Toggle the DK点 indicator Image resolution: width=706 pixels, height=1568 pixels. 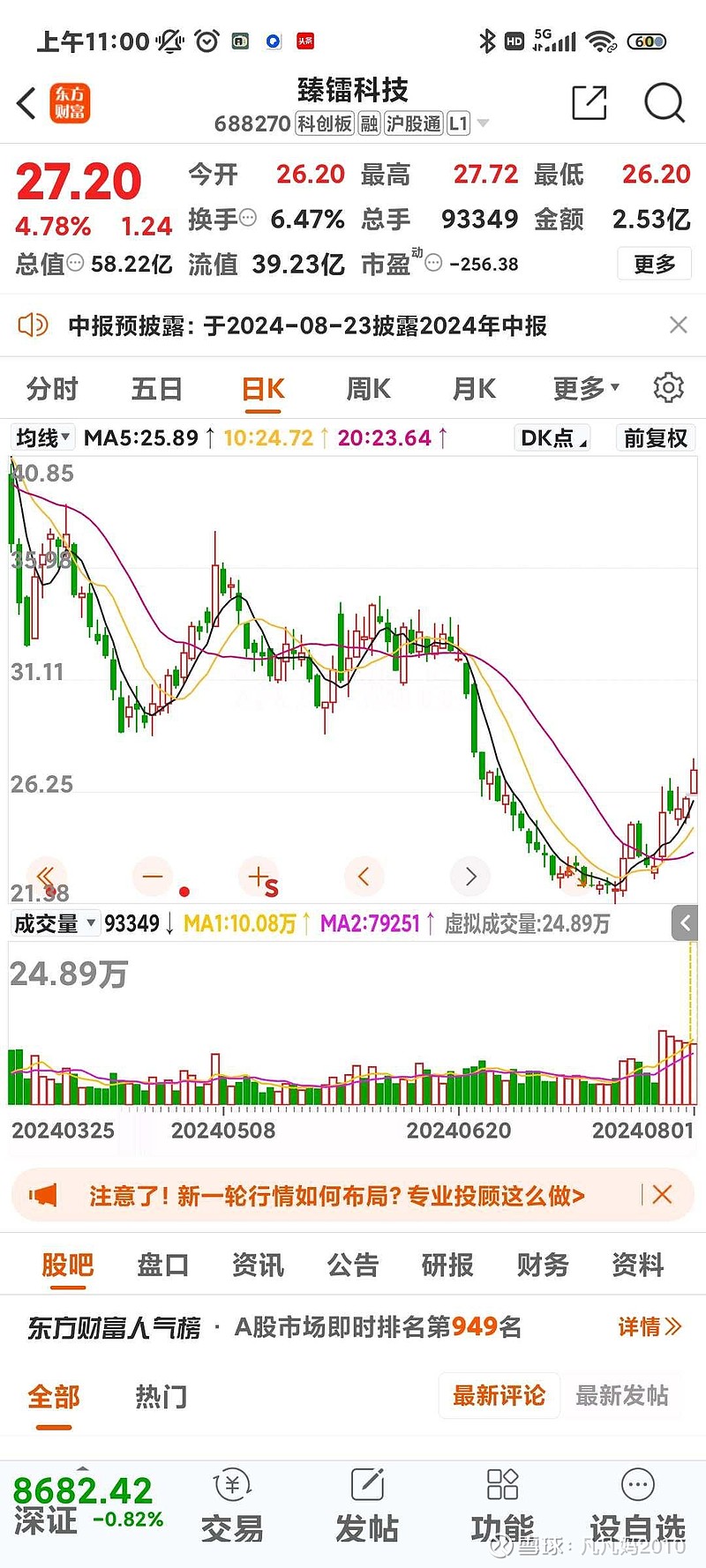pos(553,438)
